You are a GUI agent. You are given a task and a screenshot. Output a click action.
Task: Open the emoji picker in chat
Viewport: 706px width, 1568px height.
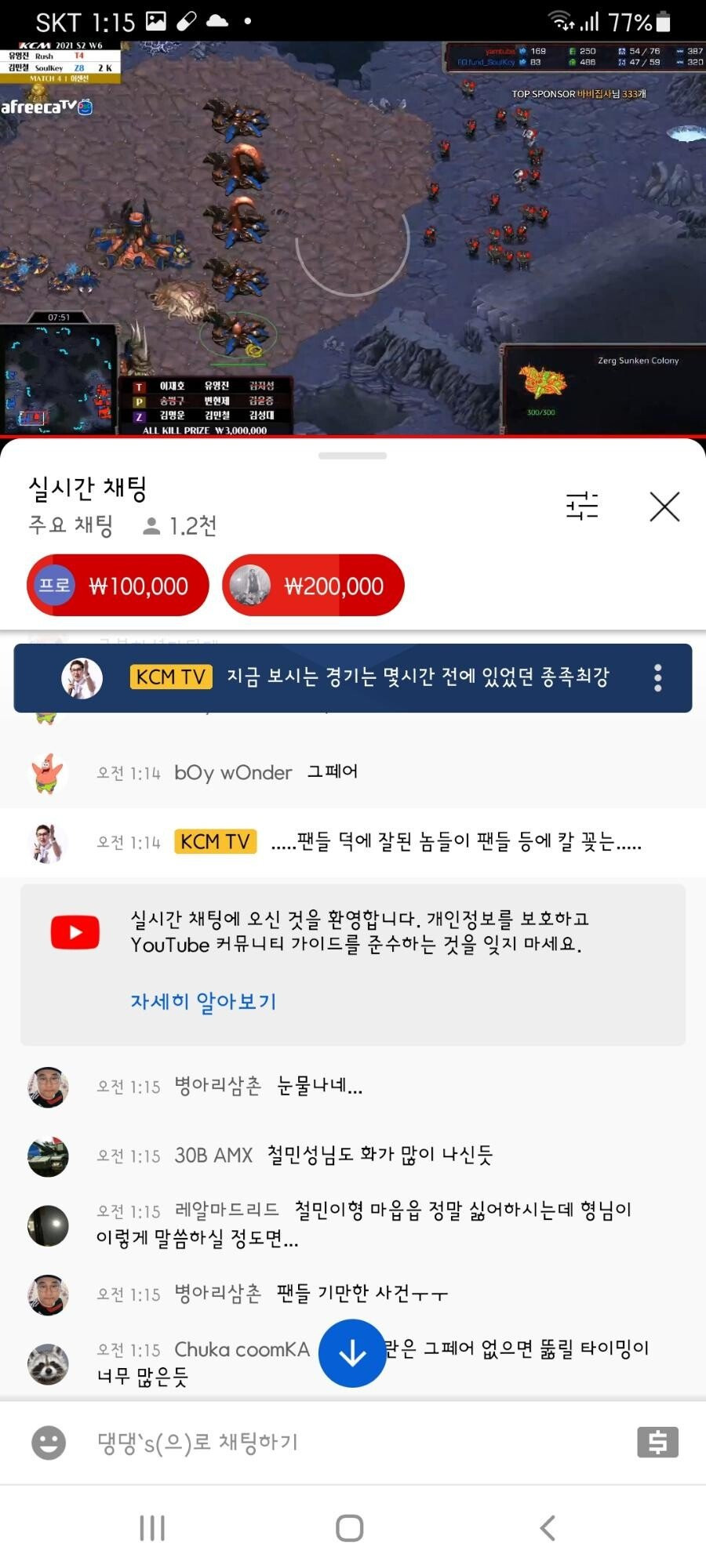[x=49, y=1442]
